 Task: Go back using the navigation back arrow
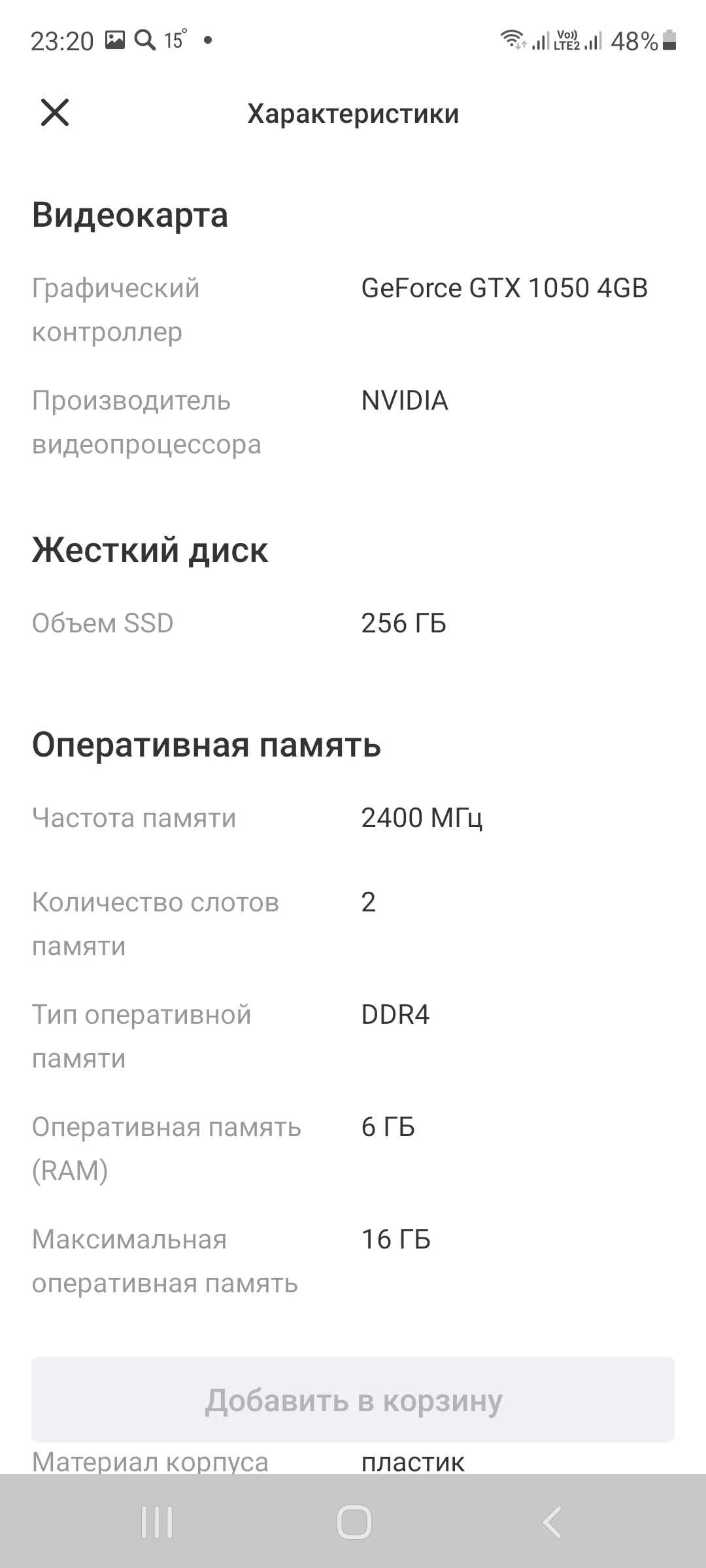[x=552, y=1522]
